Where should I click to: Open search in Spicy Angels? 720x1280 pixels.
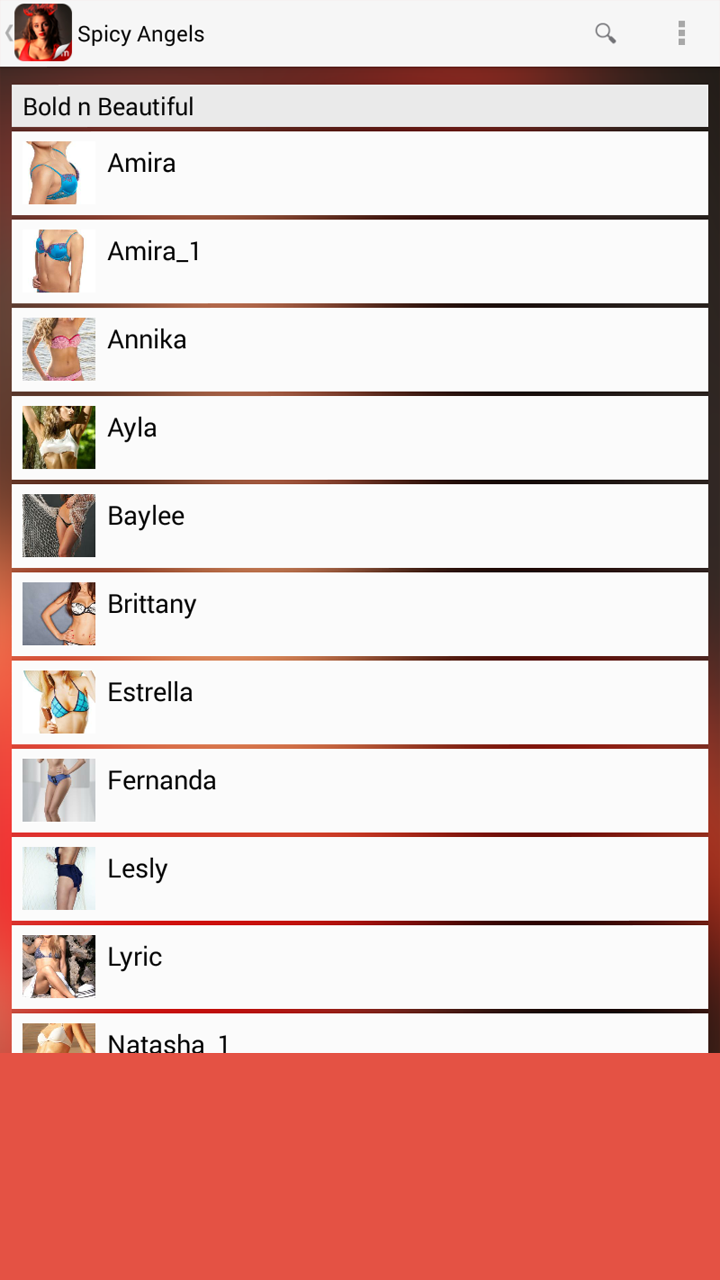(605, 33)
